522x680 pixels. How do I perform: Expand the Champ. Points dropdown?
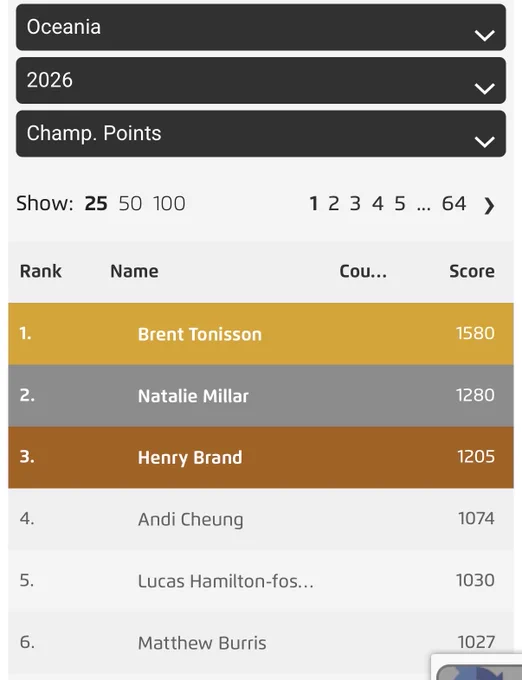261,134
